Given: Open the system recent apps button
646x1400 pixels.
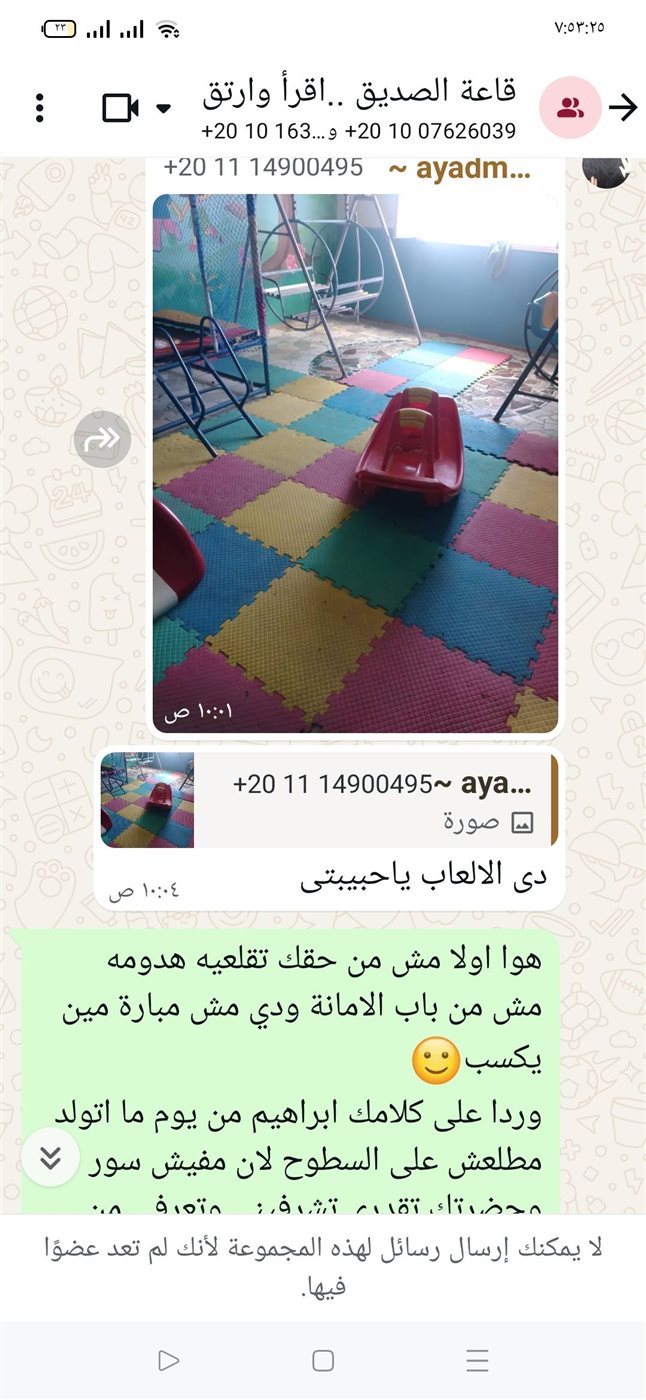Looking at the screenshot, I should (x=477, y=1360).
